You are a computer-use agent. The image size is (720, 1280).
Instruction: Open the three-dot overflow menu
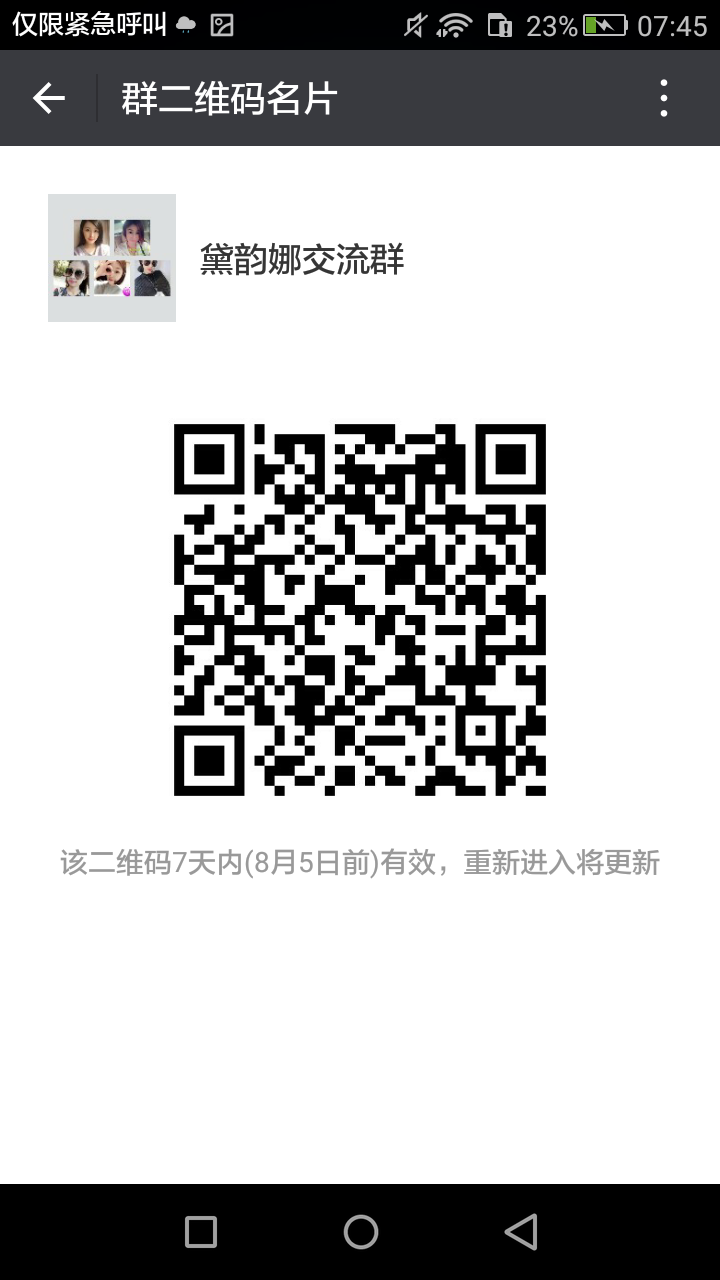pyautogui.click(x=664, y=98)
